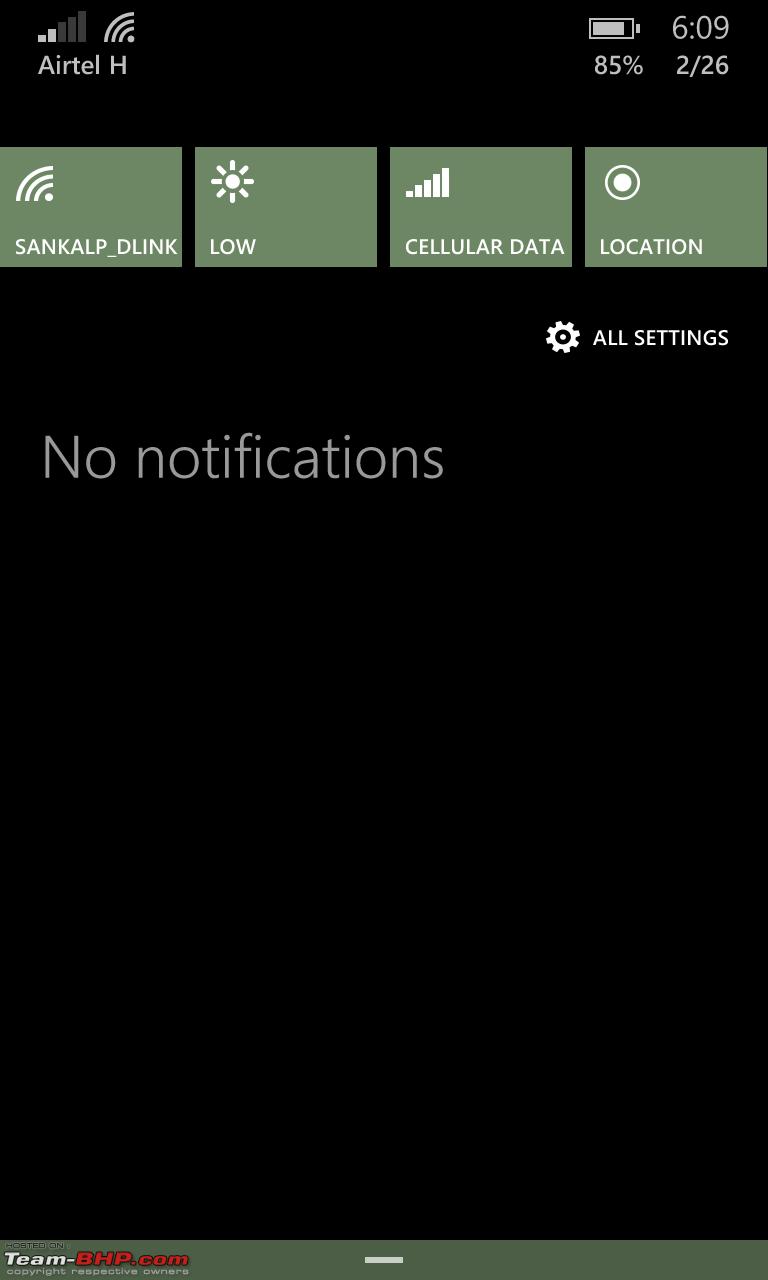Change brightness with the LOW tile
The image size is (768, 1280).
click(x=286, y=207)
